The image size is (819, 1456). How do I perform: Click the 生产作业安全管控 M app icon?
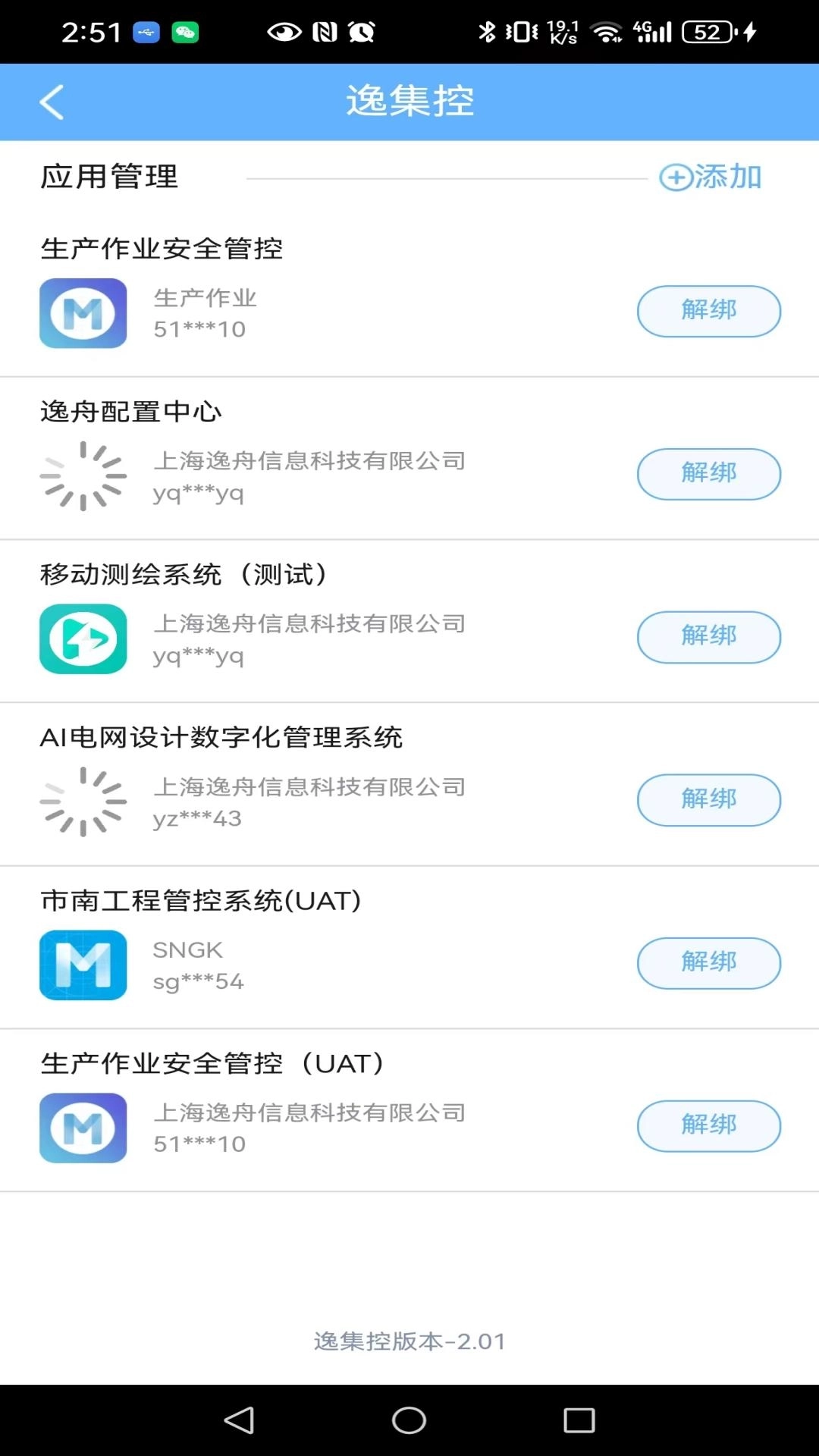[x=83, y=313]
